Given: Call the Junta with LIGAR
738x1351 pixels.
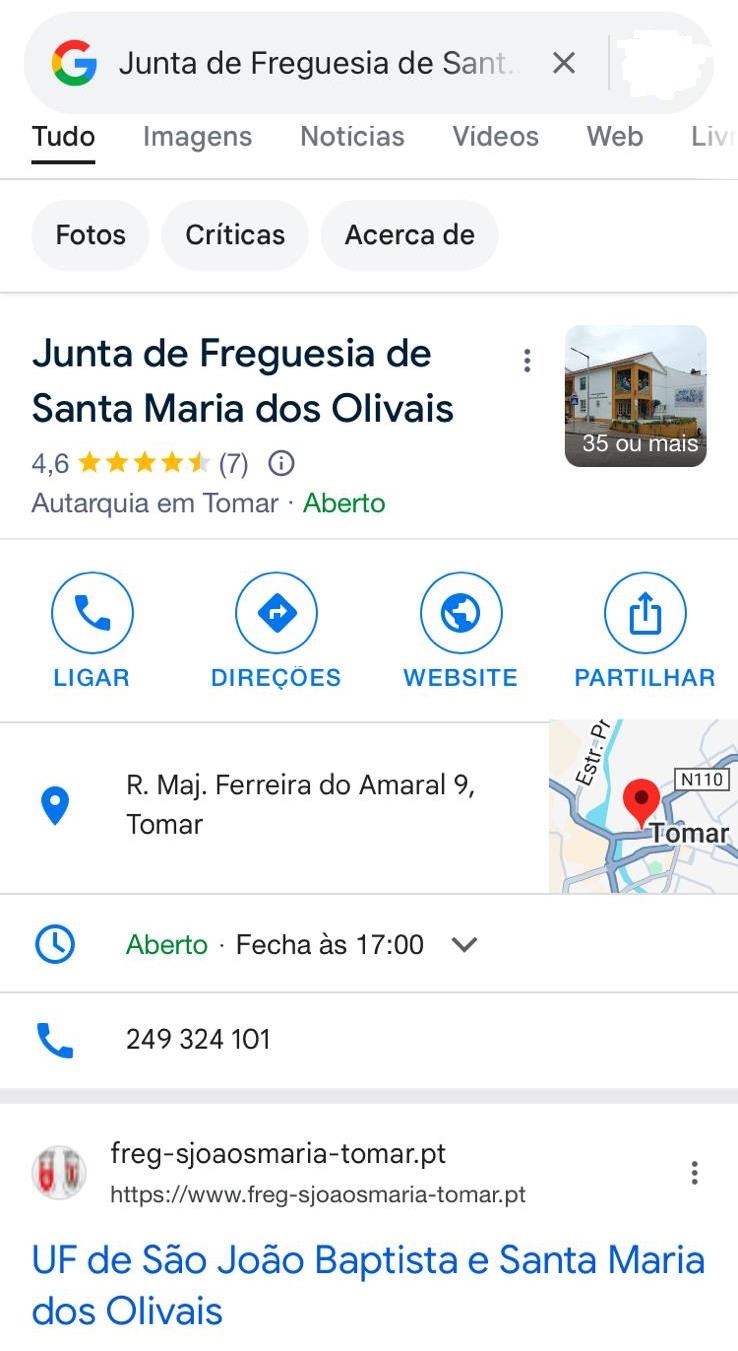Looking at the screenshot, I should click(91, 631).
